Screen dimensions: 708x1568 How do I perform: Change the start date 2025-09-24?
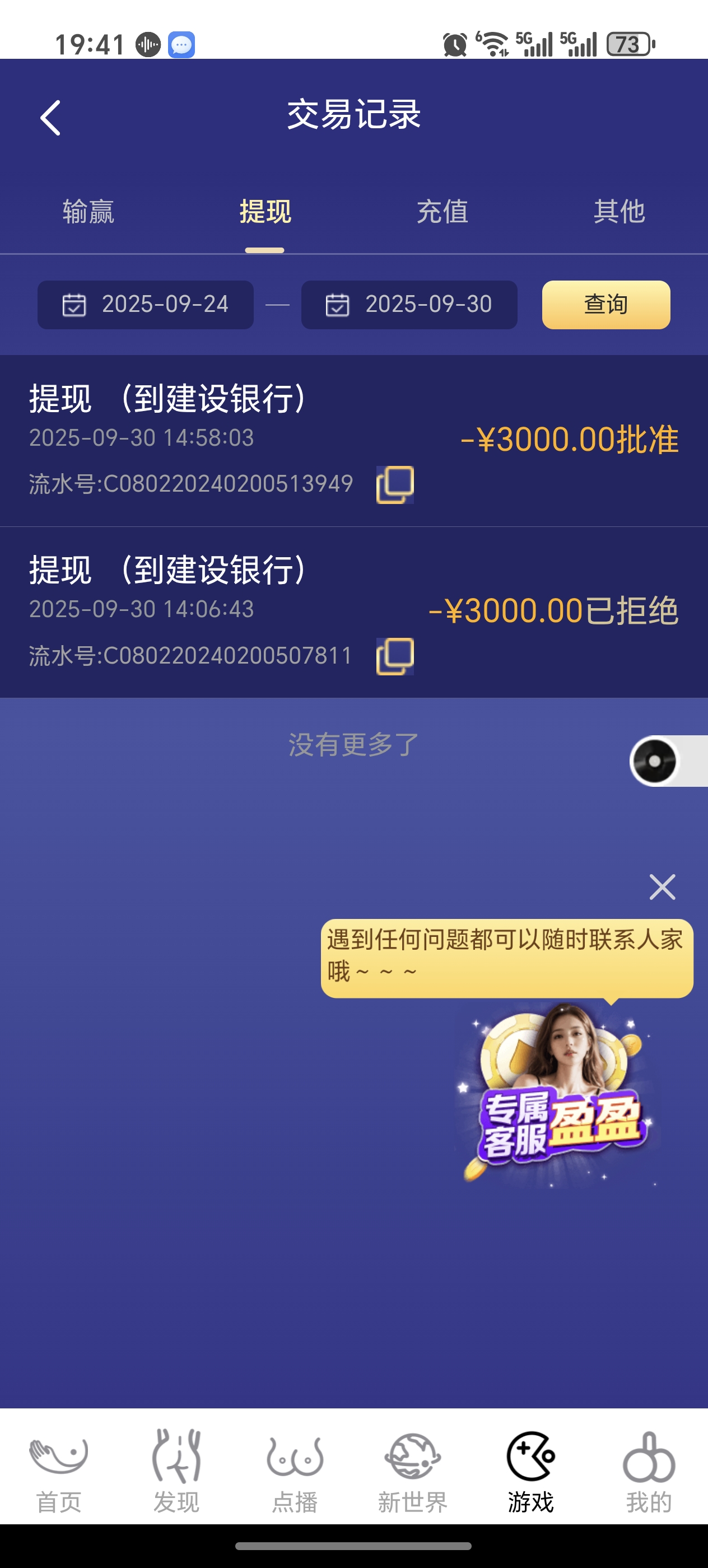[x=146, y=304]
